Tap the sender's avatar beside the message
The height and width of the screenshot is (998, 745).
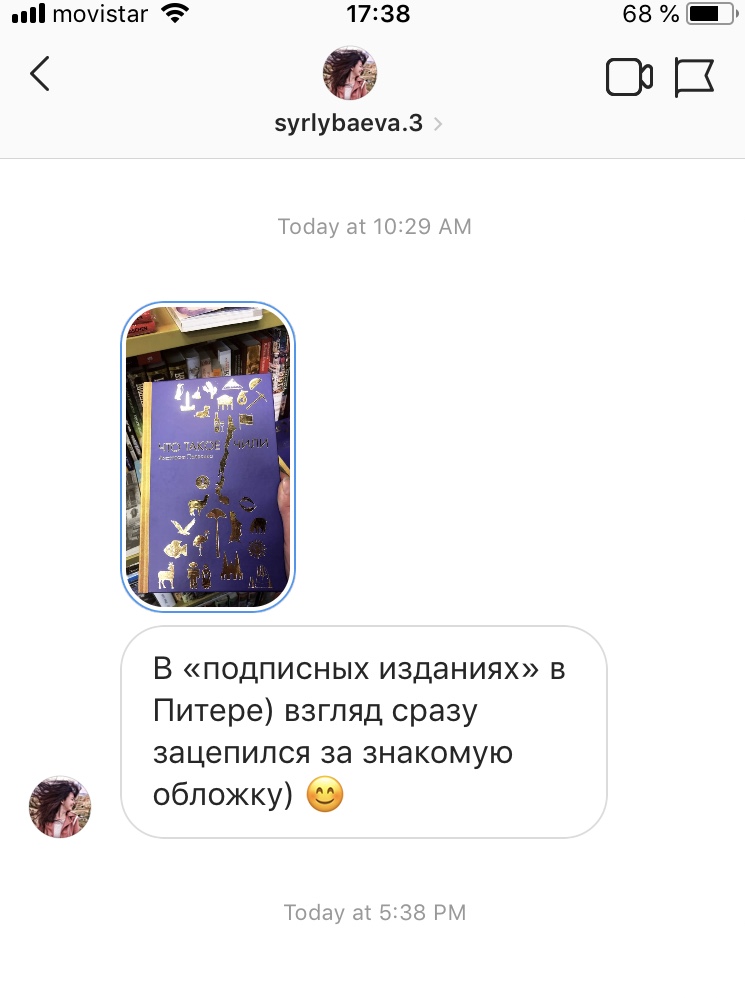tap(60, 807)
